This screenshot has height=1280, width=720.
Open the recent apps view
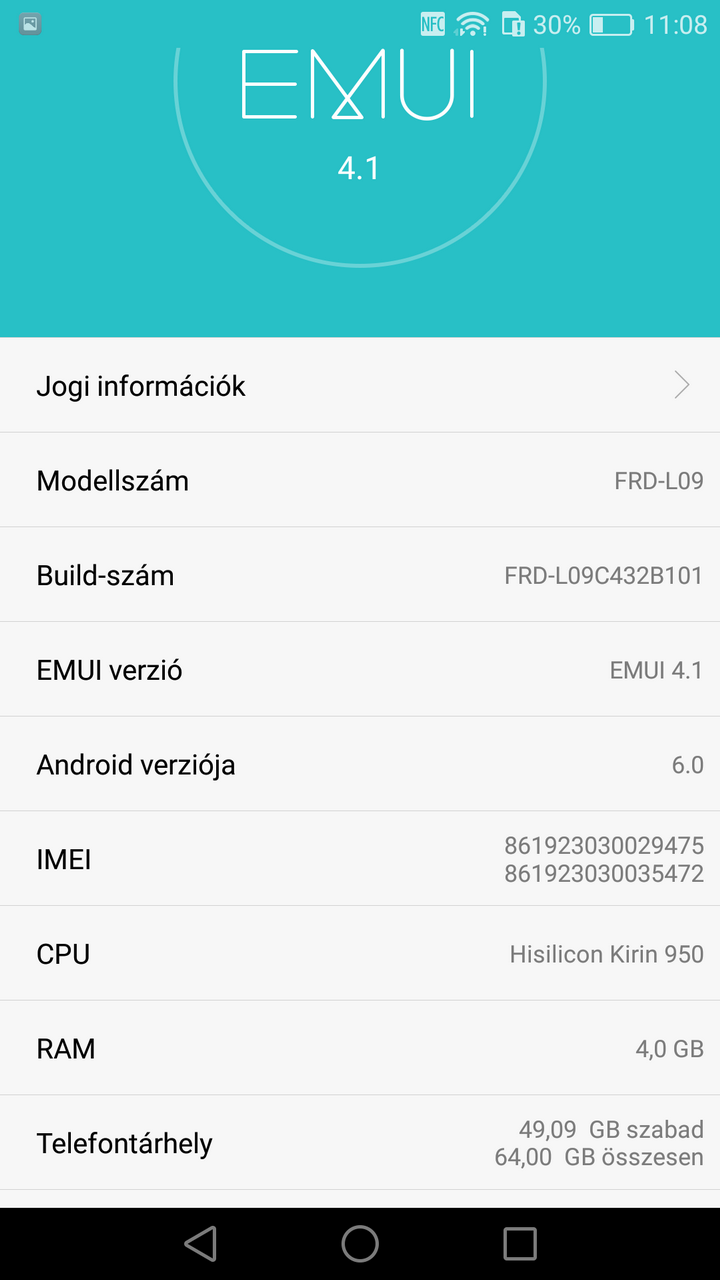tap(519, 1243)
